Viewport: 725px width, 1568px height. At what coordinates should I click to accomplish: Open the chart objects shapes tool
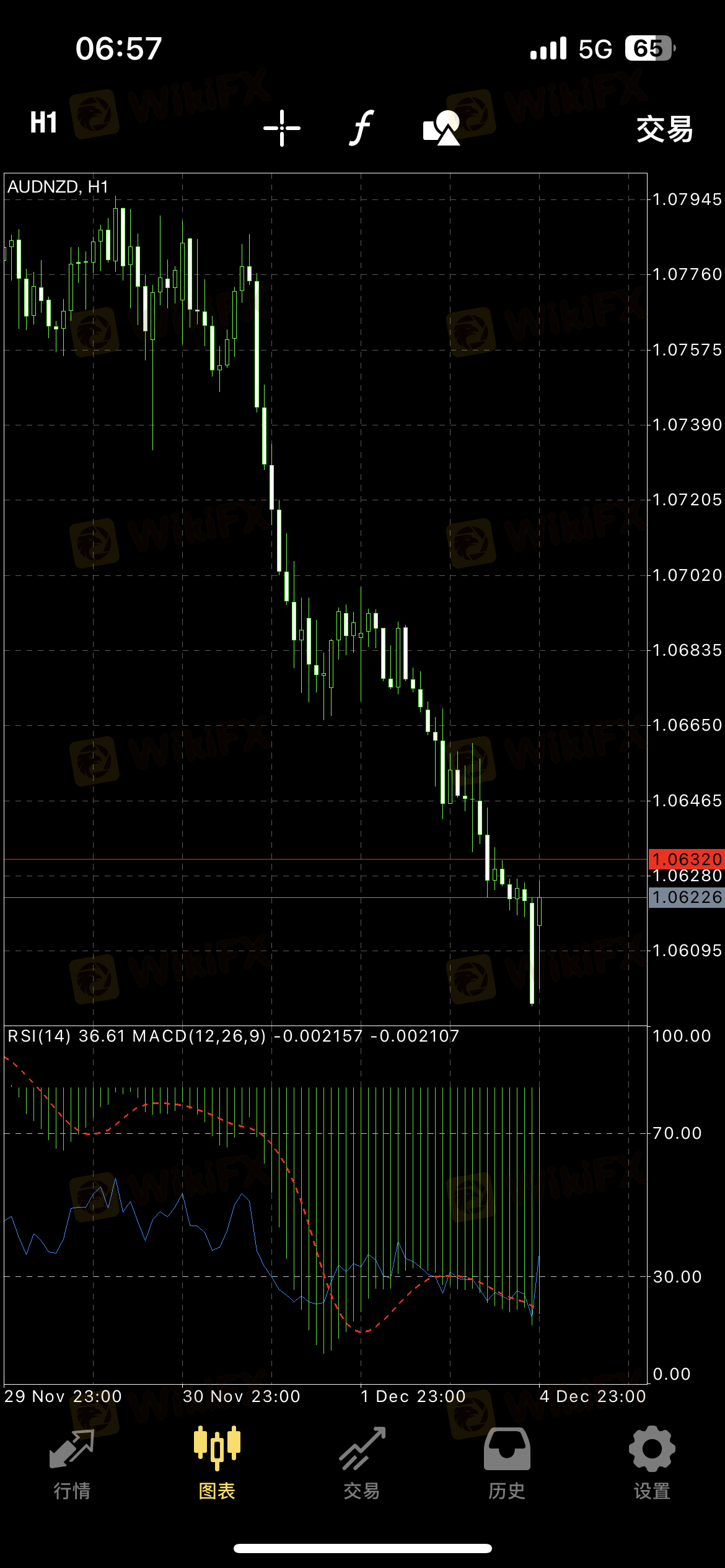(x=442, y=128)
